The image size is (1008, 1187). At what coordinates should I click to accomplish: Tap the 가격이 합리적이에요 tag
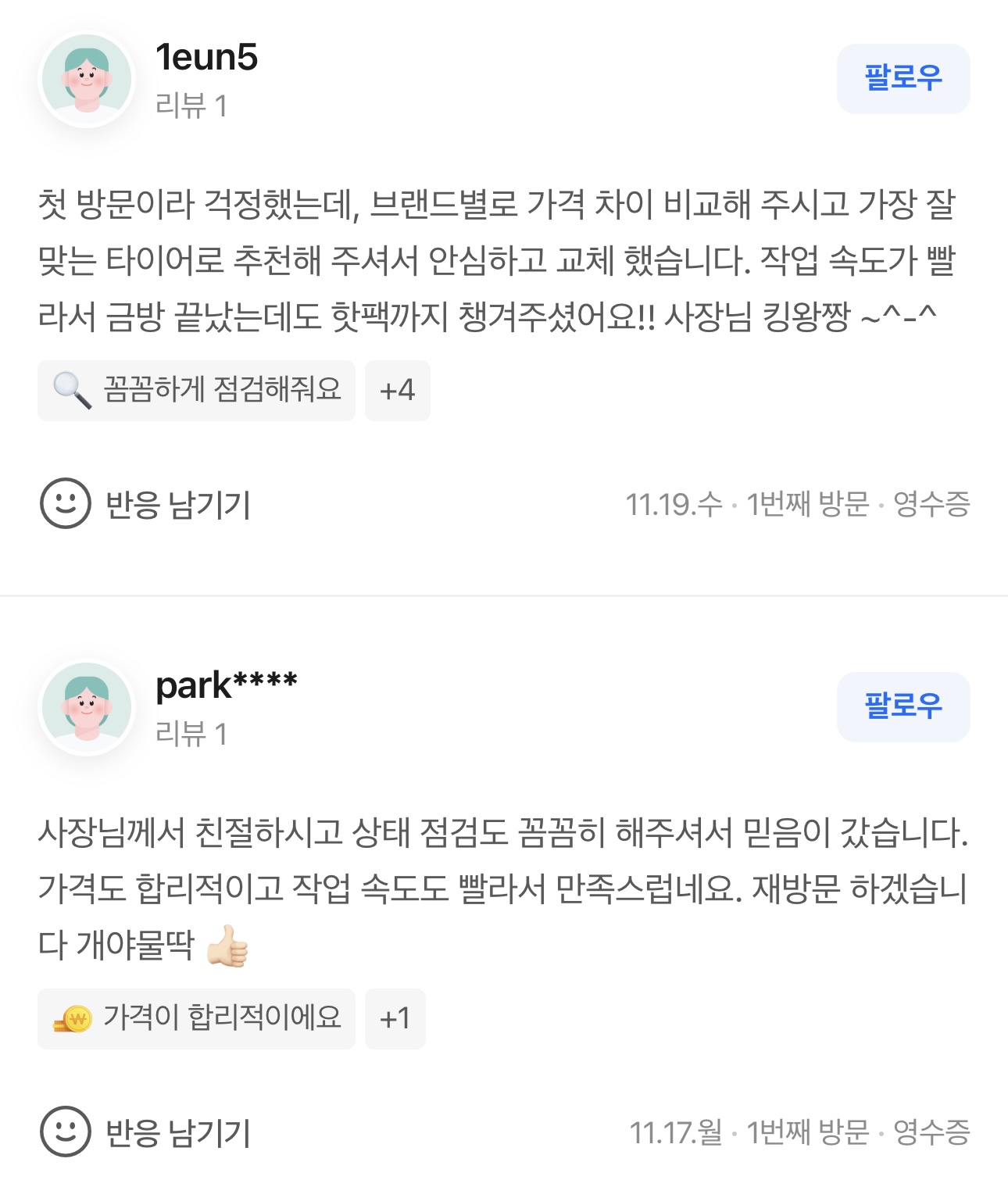pos(196,1019)
